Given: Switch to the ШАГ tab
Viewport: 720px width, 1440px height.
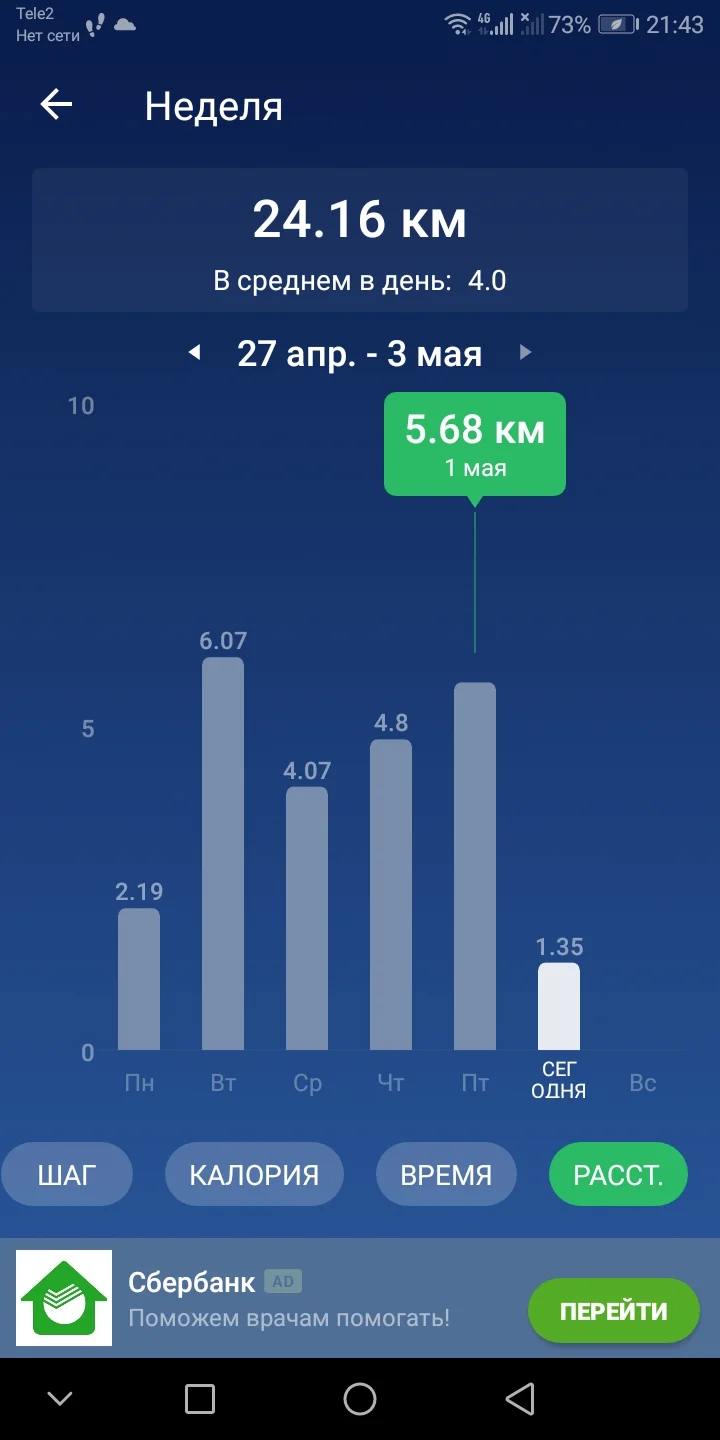Looking at the screenshot, I should 67,1174.
